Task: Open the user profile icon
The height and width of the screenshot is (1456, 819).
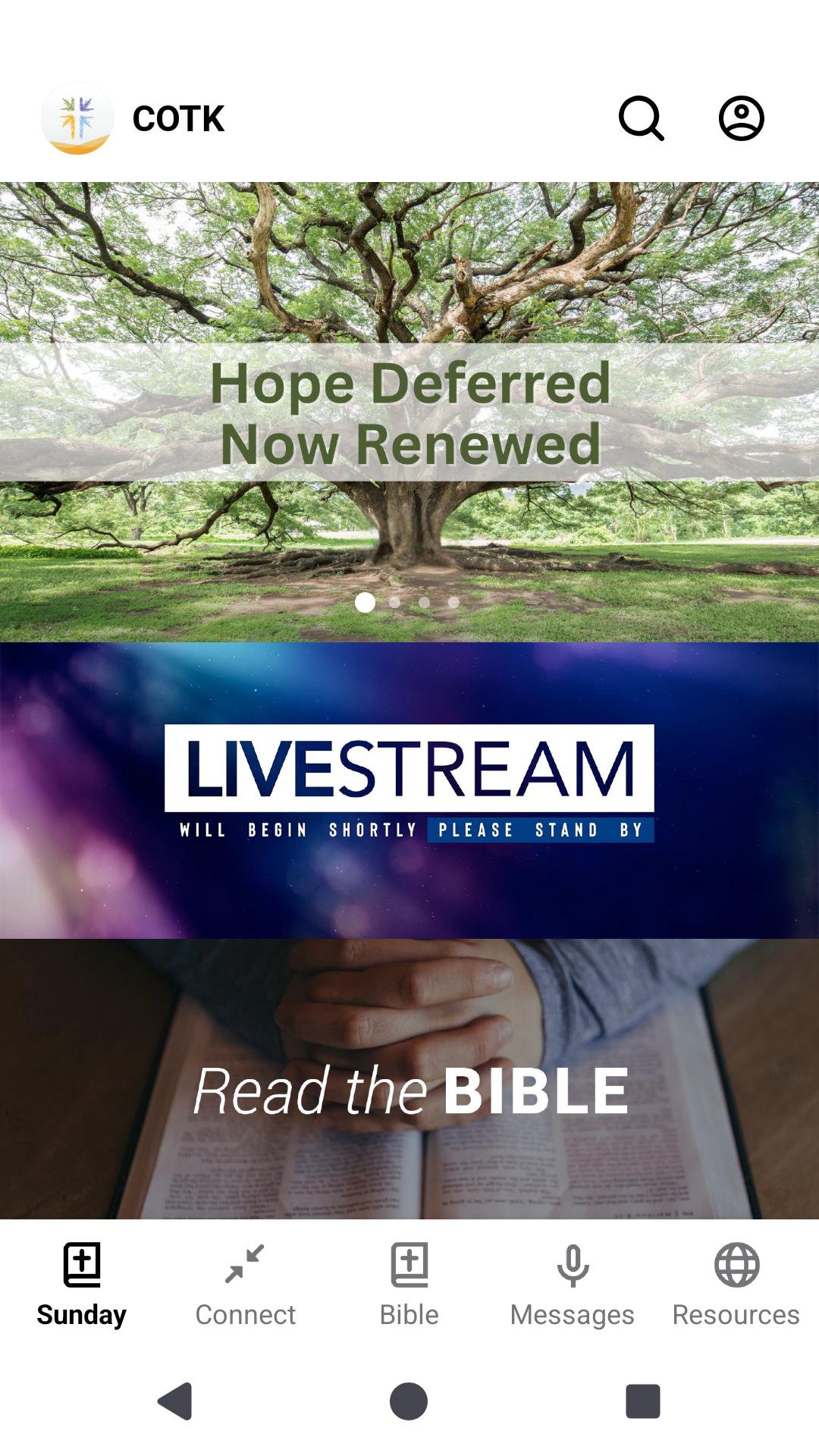Action: [741, 118]
